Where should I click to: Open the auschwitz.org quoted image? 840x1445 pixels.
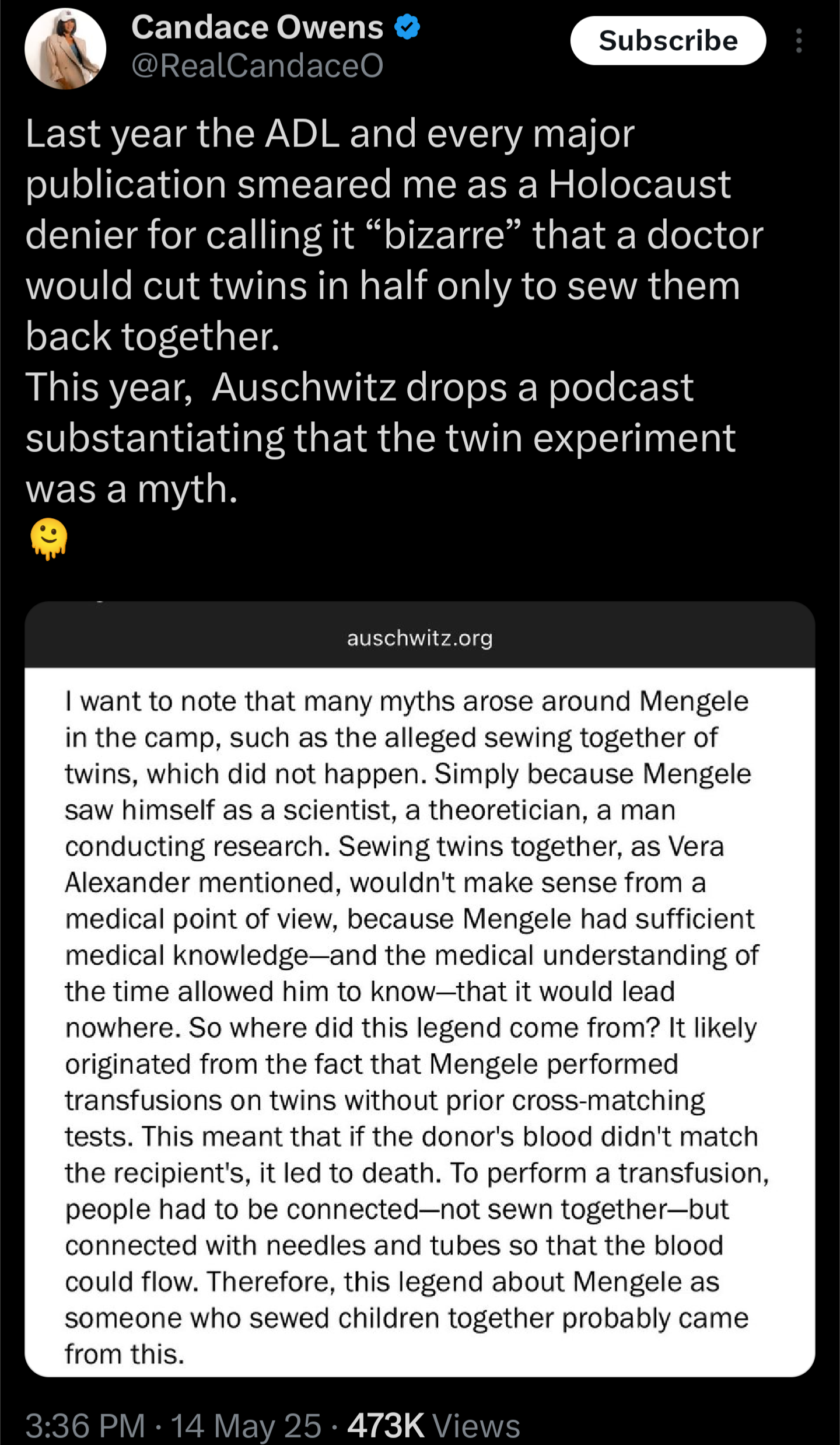[x=419, y=992]
